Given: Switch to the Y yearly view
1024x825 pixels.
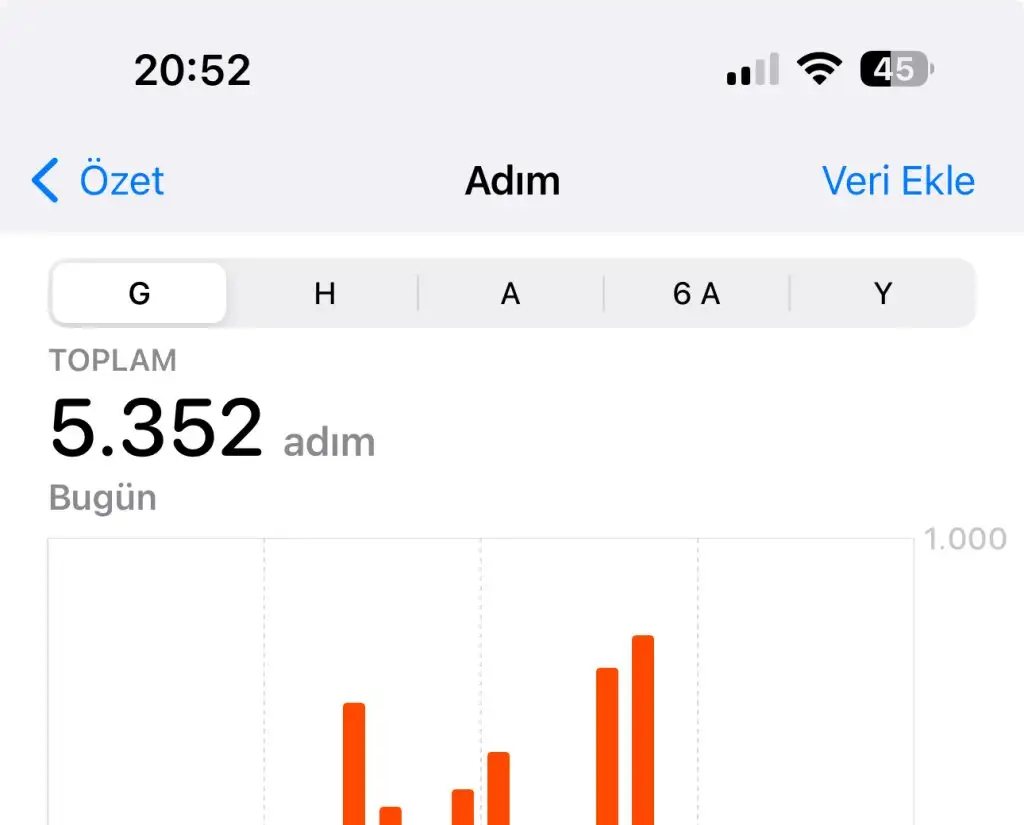Looking at the screenshot, I should pos(882,294).
